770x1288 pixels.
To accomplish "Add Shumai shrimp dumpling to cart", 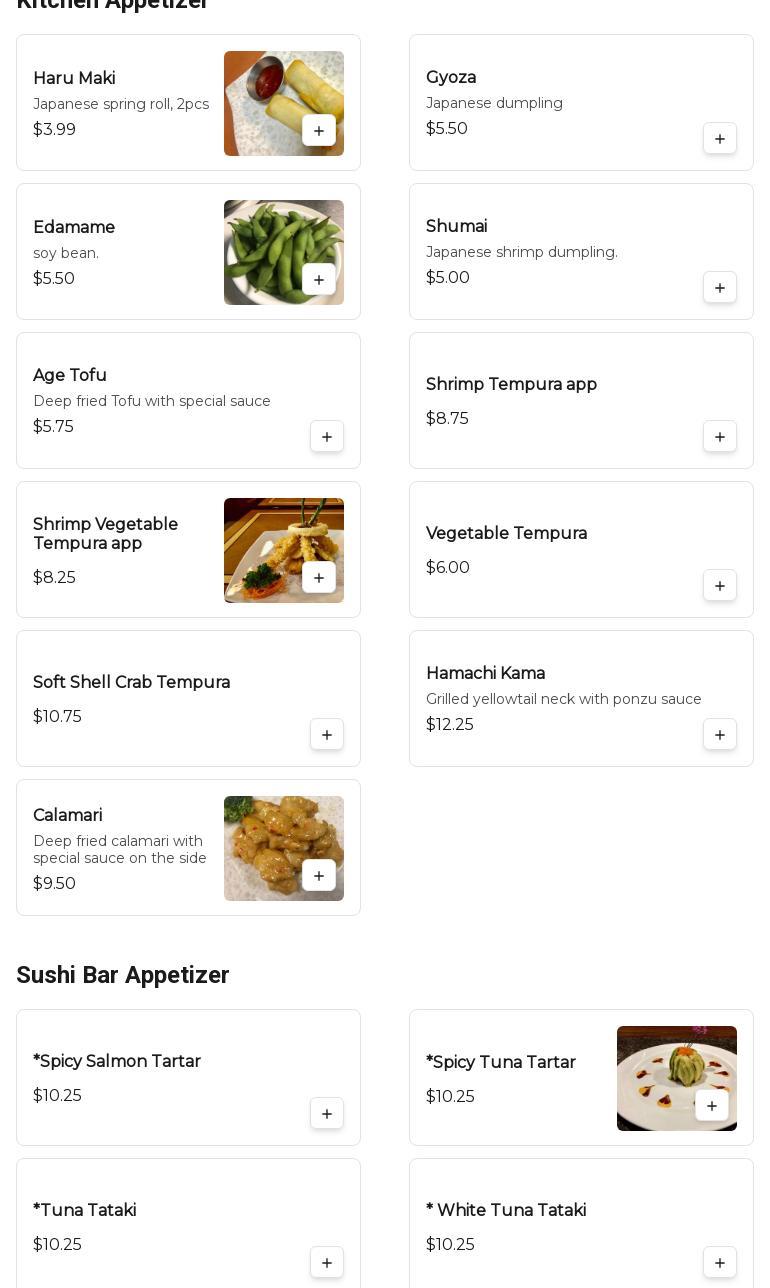I will pyautogui.click(x=720, y=288).
